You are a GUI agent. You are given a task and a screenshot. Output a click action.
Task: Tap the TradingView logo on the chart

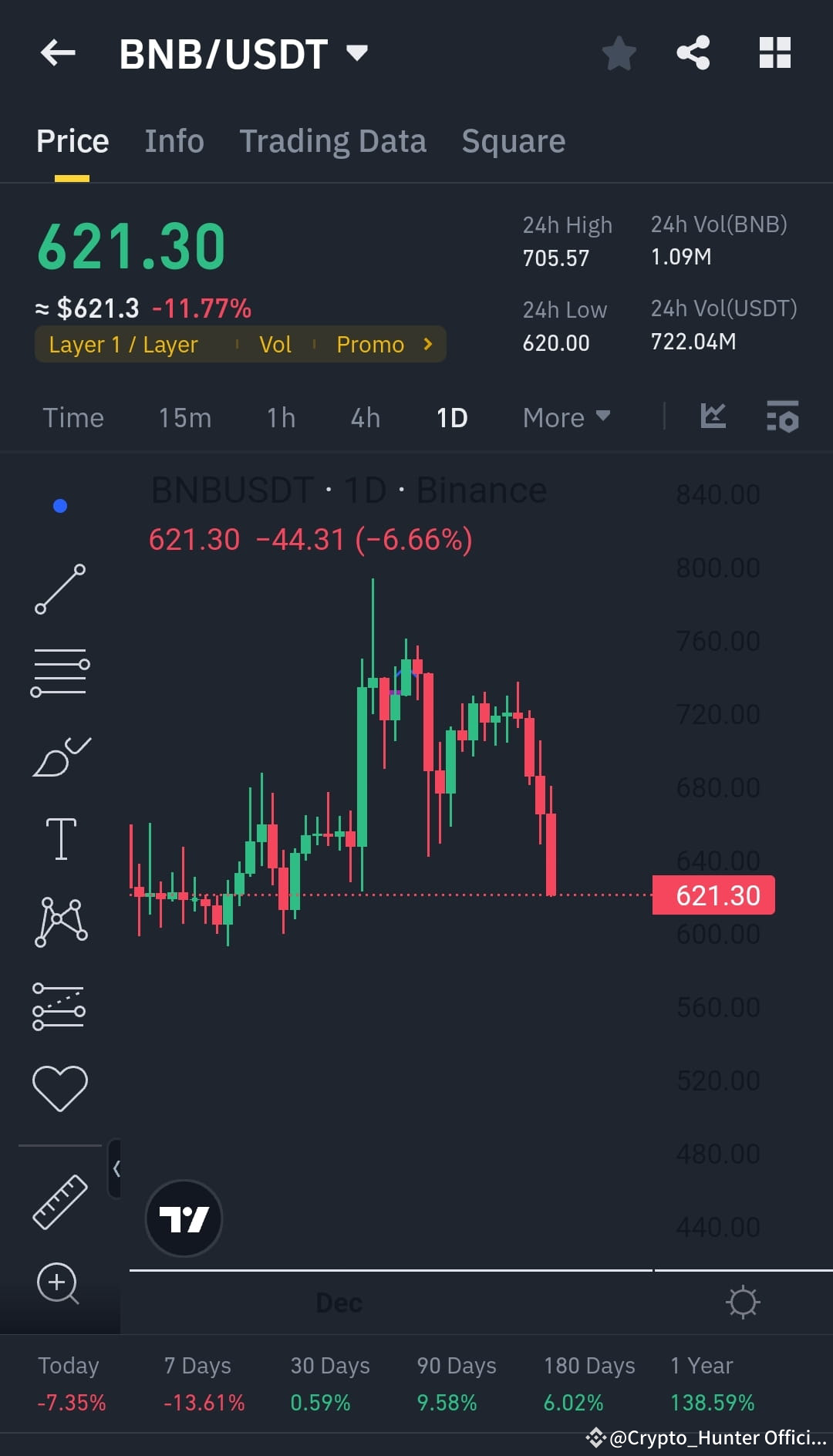coord(184,1217)
